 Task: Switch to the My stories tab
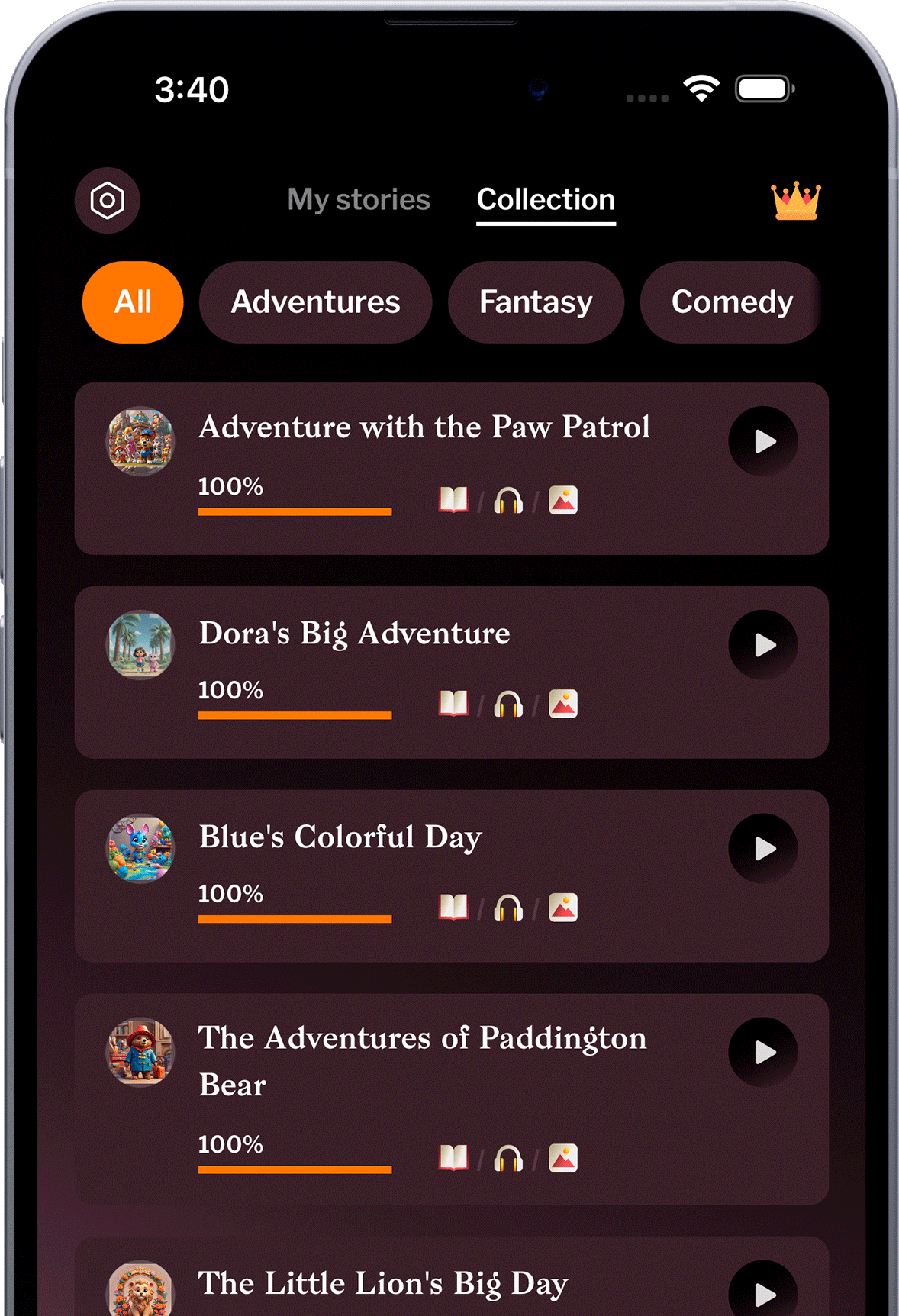coord(358,200)
